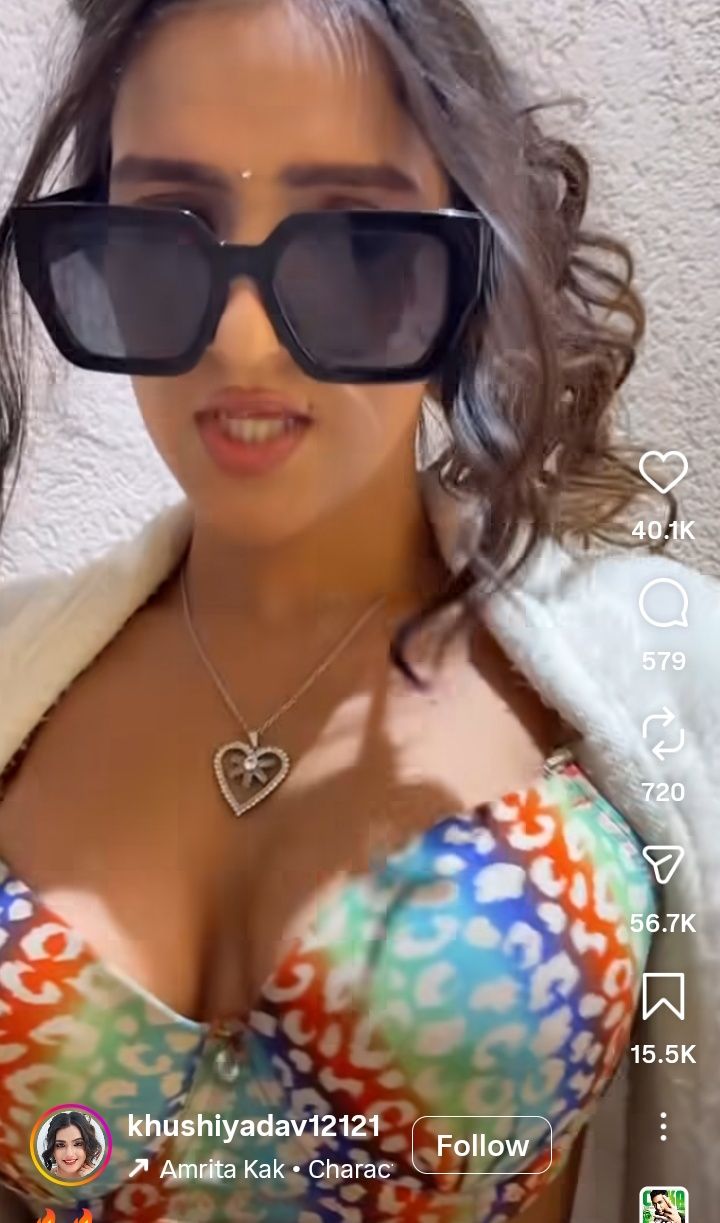Image resolution: width=720 pixels, height=1223 pixels.
Task: Share this reel via the send icon
Action: [x=663, y=865]
